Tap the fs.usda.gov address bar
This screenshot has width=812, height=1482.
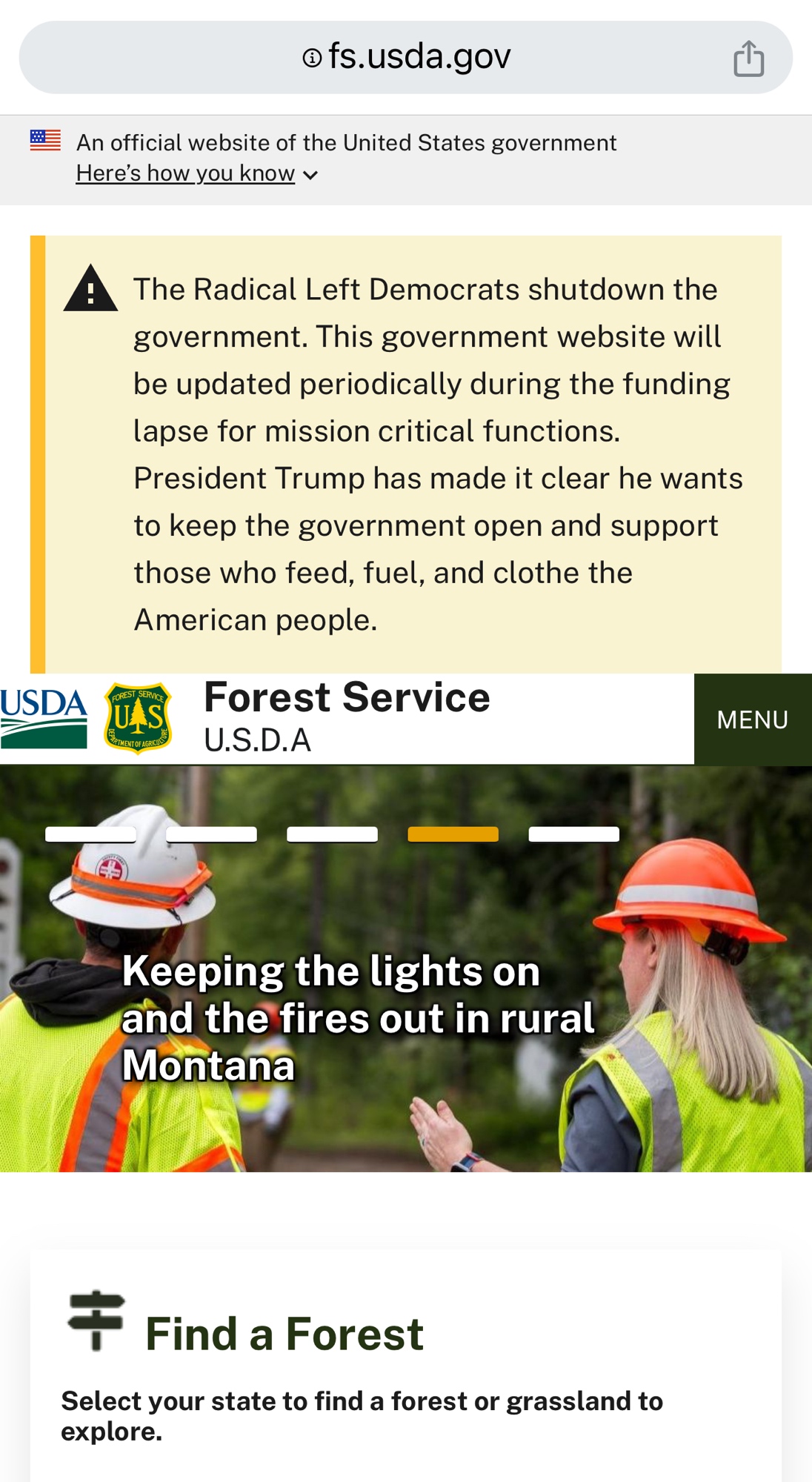406,57
